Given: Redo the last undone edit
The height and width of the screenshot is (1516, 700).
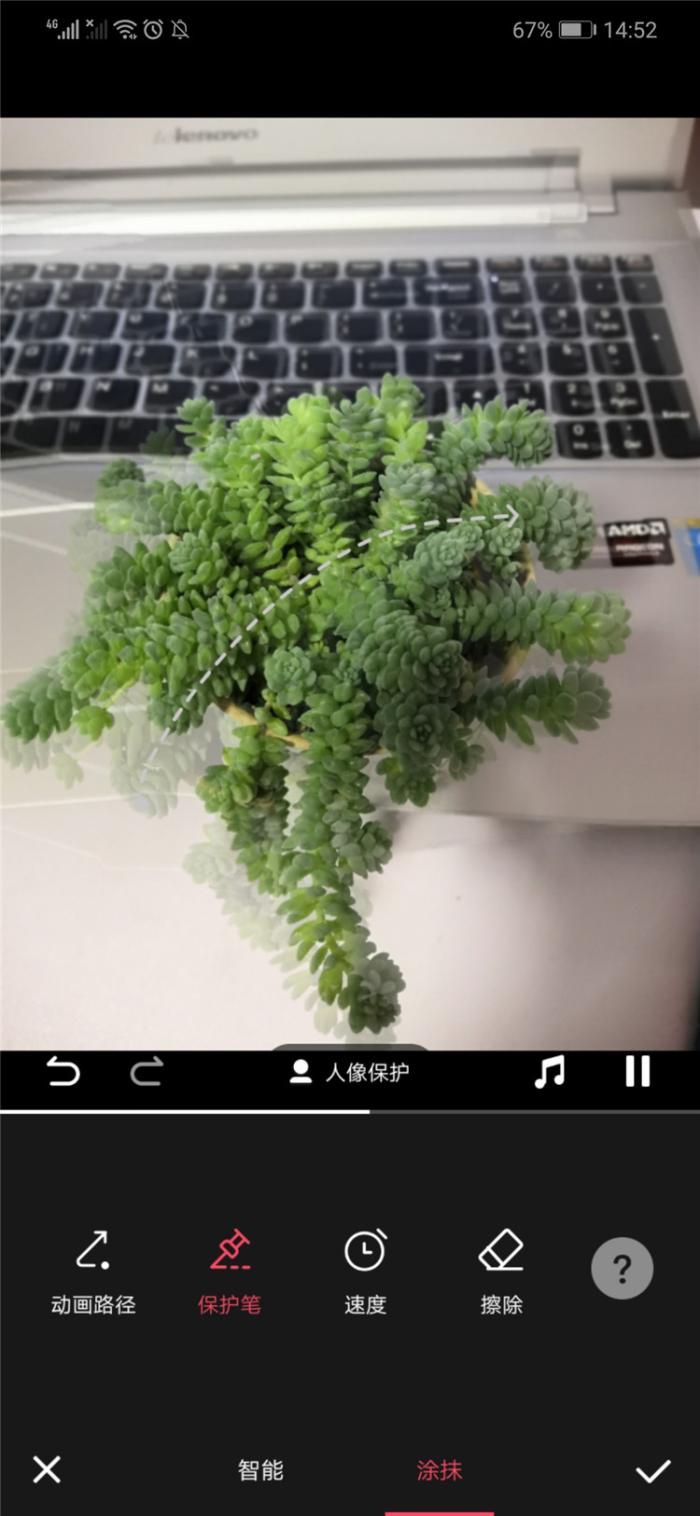Looking at the screenshot, I should click(x=147, y=1073).
